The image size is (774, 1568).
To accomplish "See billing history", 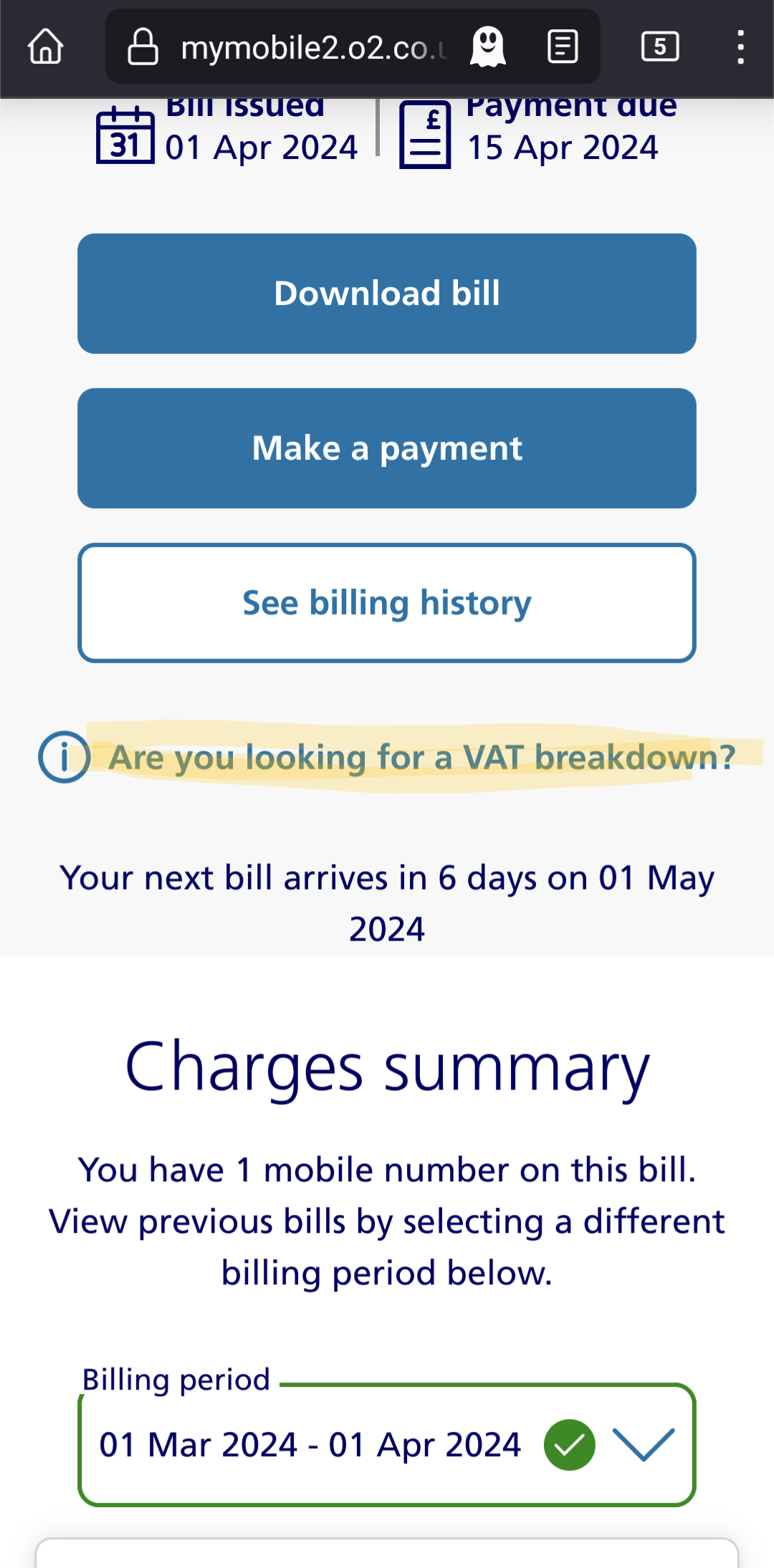I will pyautogui.click(x=387, y=603).
